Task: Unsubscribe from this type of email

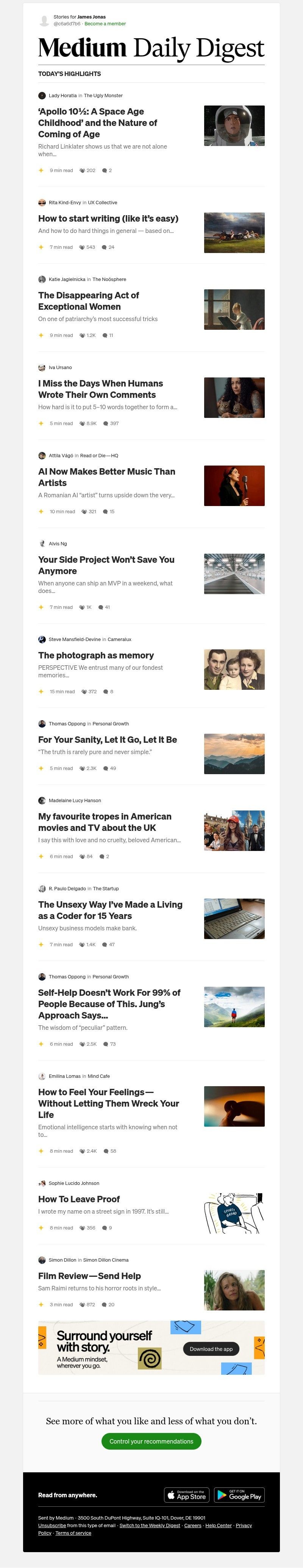Action: pyautogui.click(x=52, y=1525)
